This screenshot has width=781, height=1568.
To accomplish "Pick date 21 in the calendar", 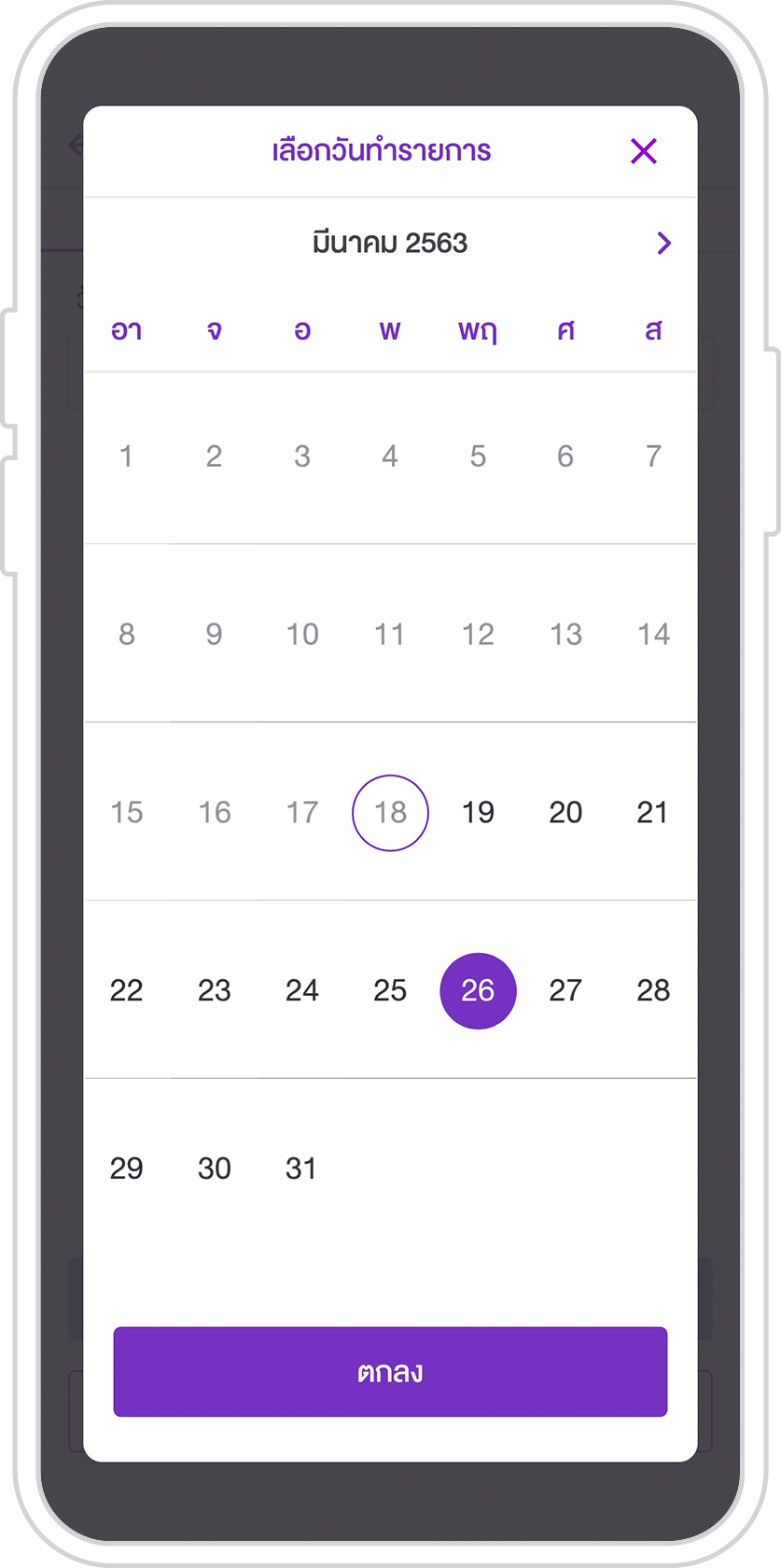I will click(652, 812).
